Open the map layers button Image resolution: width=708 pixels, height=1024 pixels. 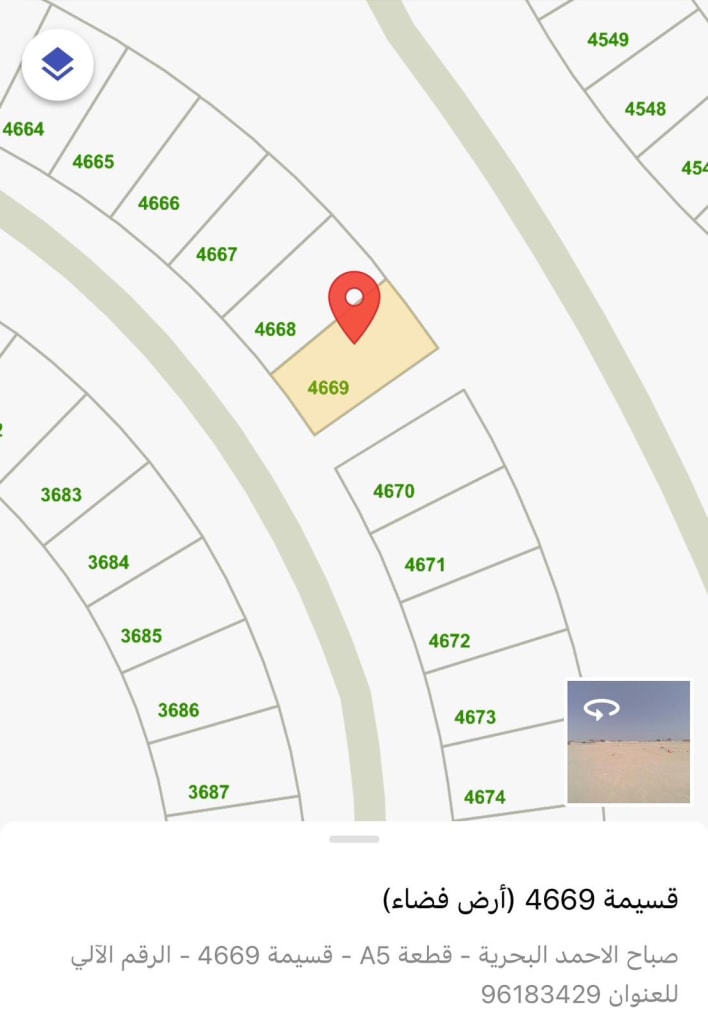click(58, 65)
